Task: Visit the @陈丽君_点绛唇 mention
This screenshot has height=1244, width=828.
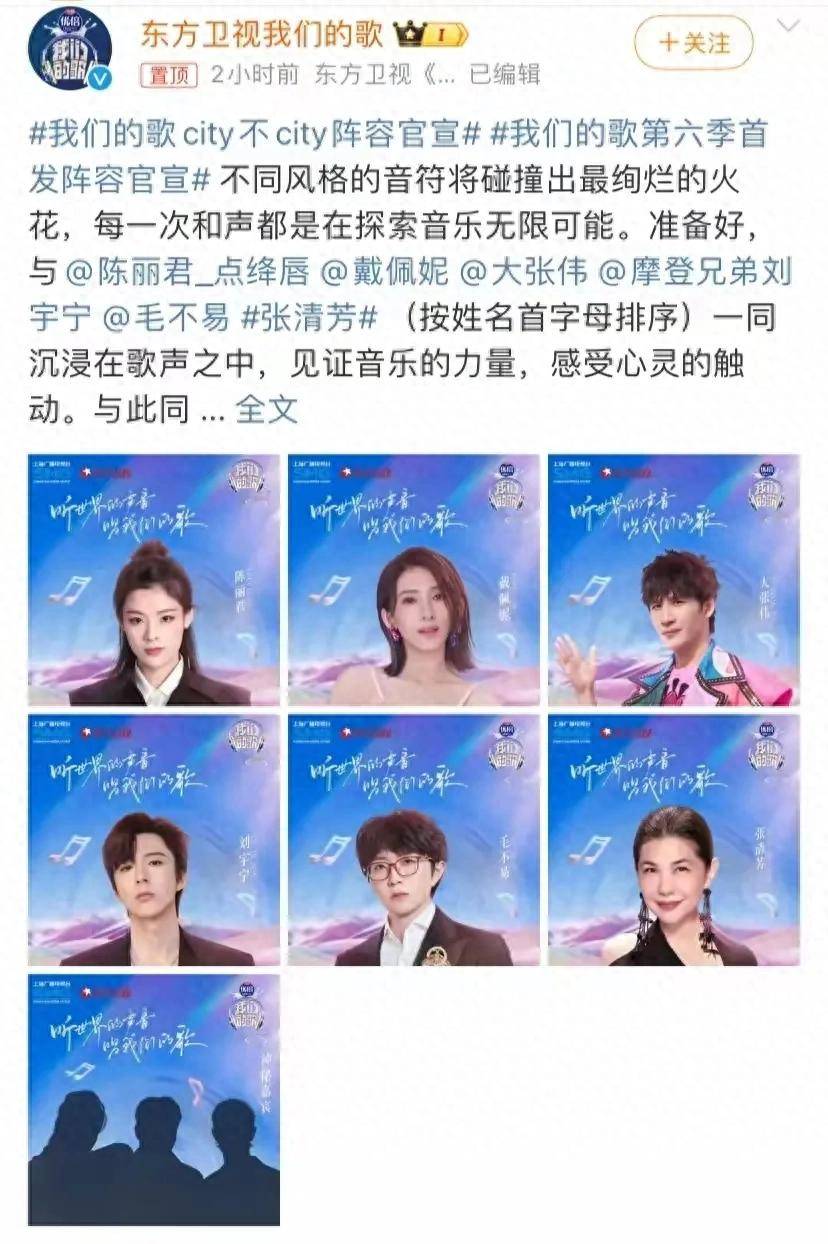Action: pyautogui.click(x=192, y=272)
